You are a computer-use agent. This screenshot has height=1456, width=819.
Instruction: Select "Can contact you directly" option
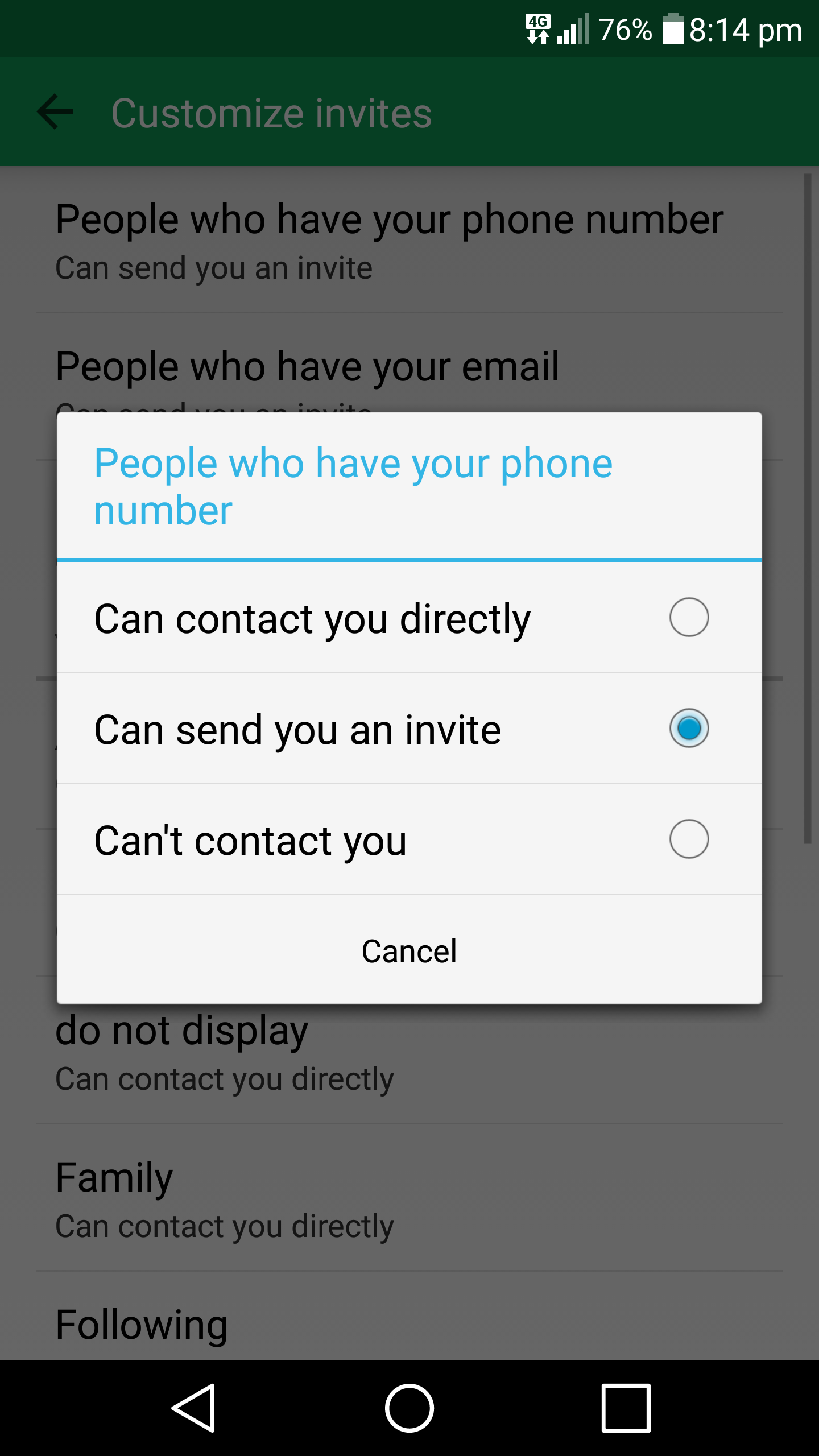tap(409, 618)
